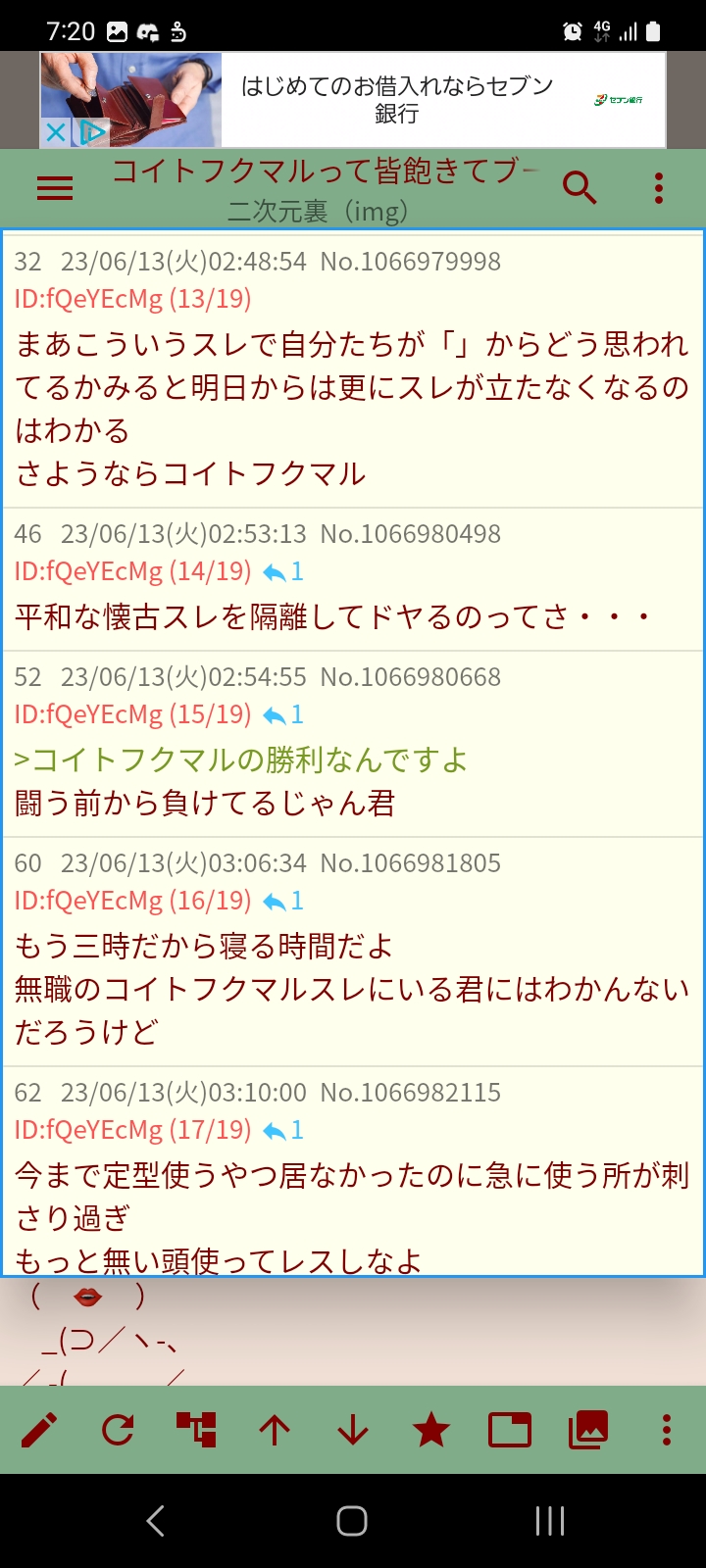
Task: Open the top bar overflow menu
Action: pos(659,187)
